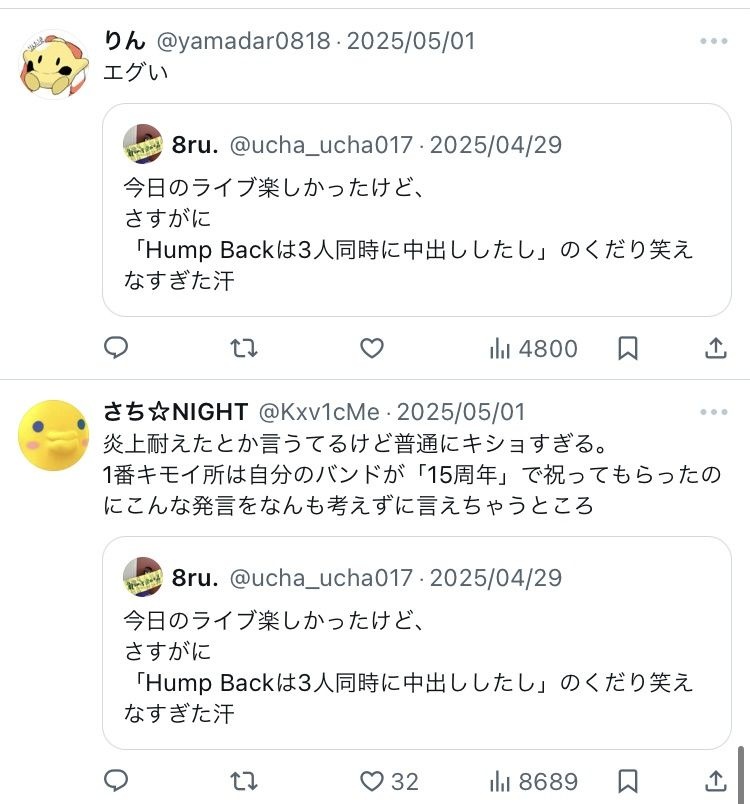Open overflow menu on りん's post
The width and height of the screenshot is (750, 804).
click(x=714, y=41)
